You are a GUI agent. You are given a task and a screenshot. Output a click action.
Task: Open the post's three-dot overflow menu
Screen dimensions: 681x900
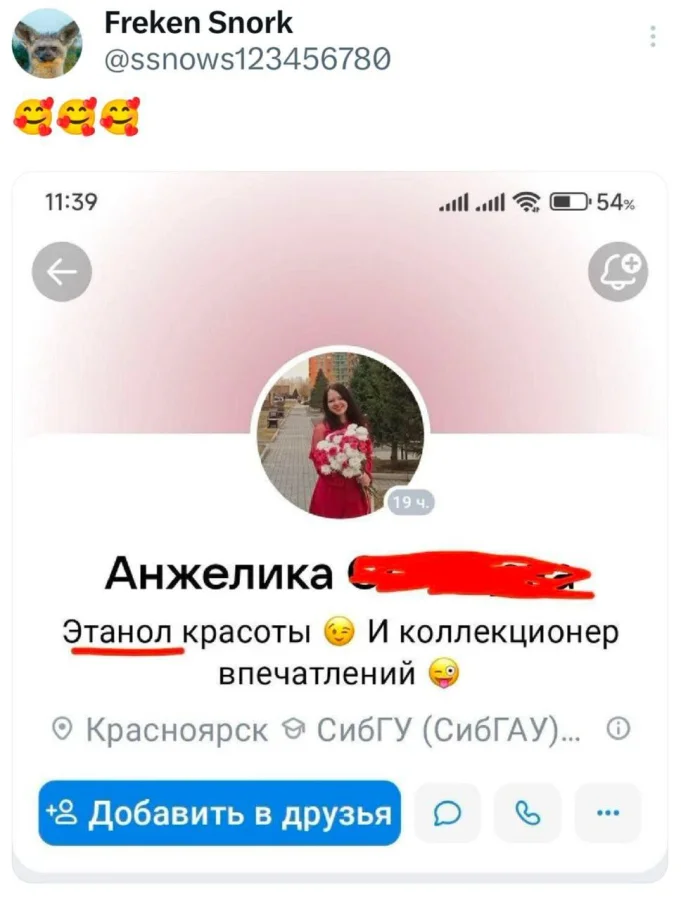(653, 38)
